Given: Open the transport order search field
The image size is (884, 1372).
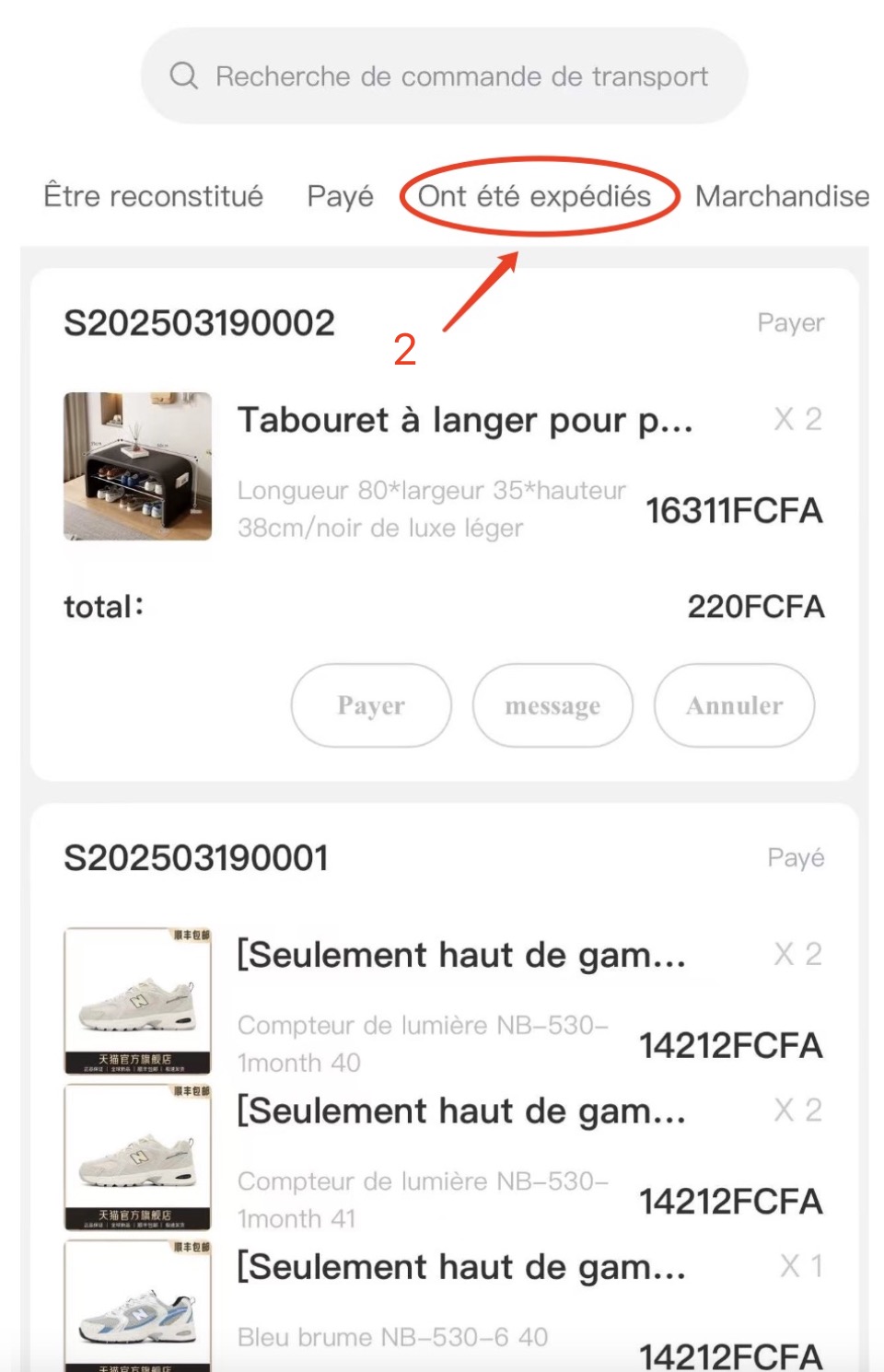Looking at the screenshot, I should tap(444, 76).
